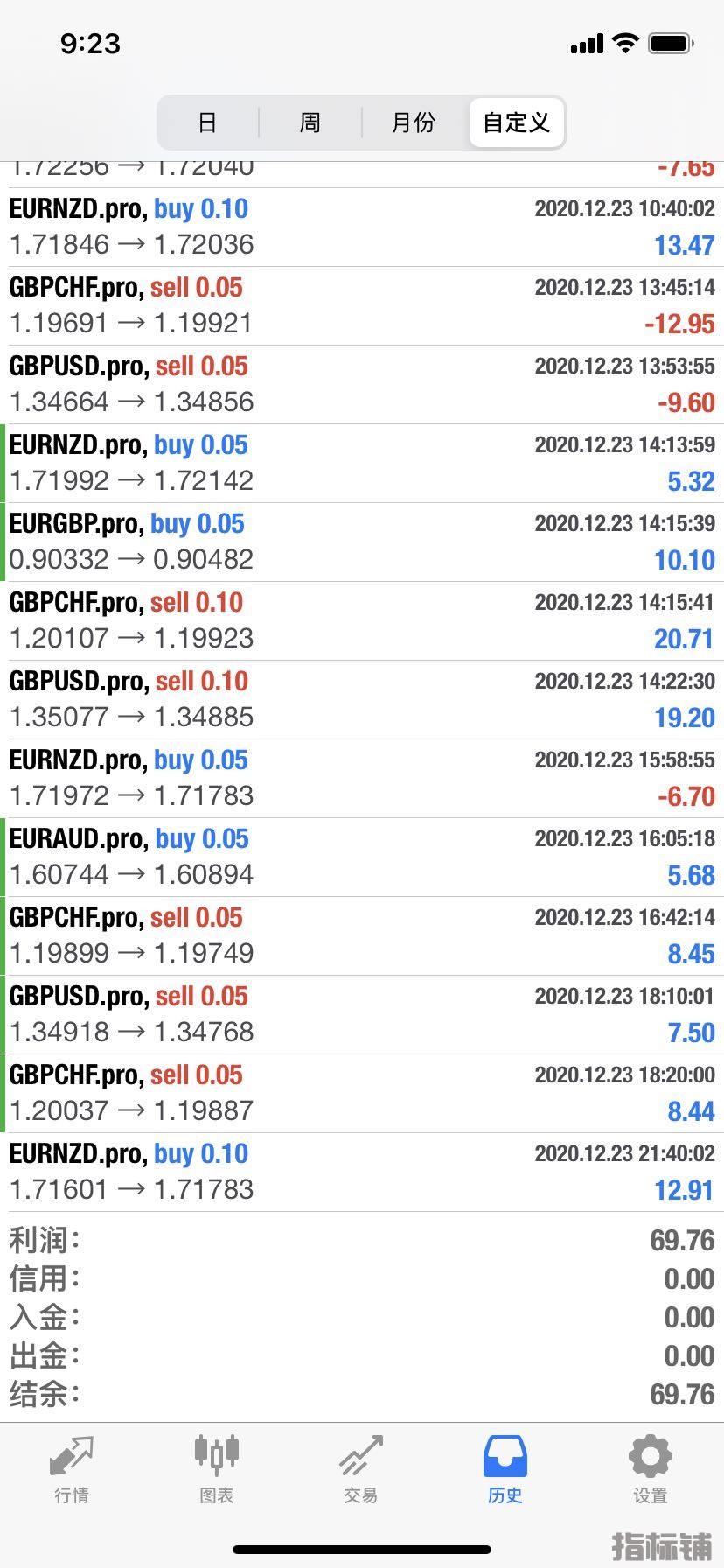Go to the 图表 chart tab
724x1568 pixels.
pyautogui.click(x=216, y=1470)
